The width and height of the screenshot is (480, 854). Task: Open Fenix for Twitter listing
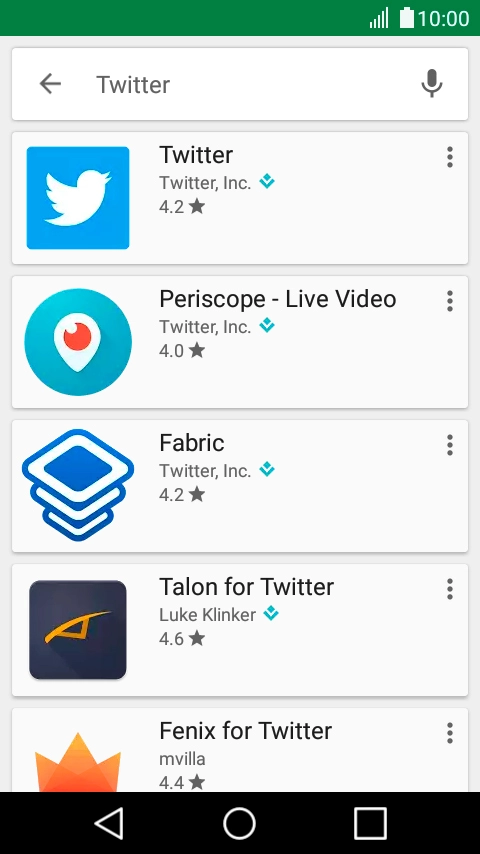pos(240,750)
